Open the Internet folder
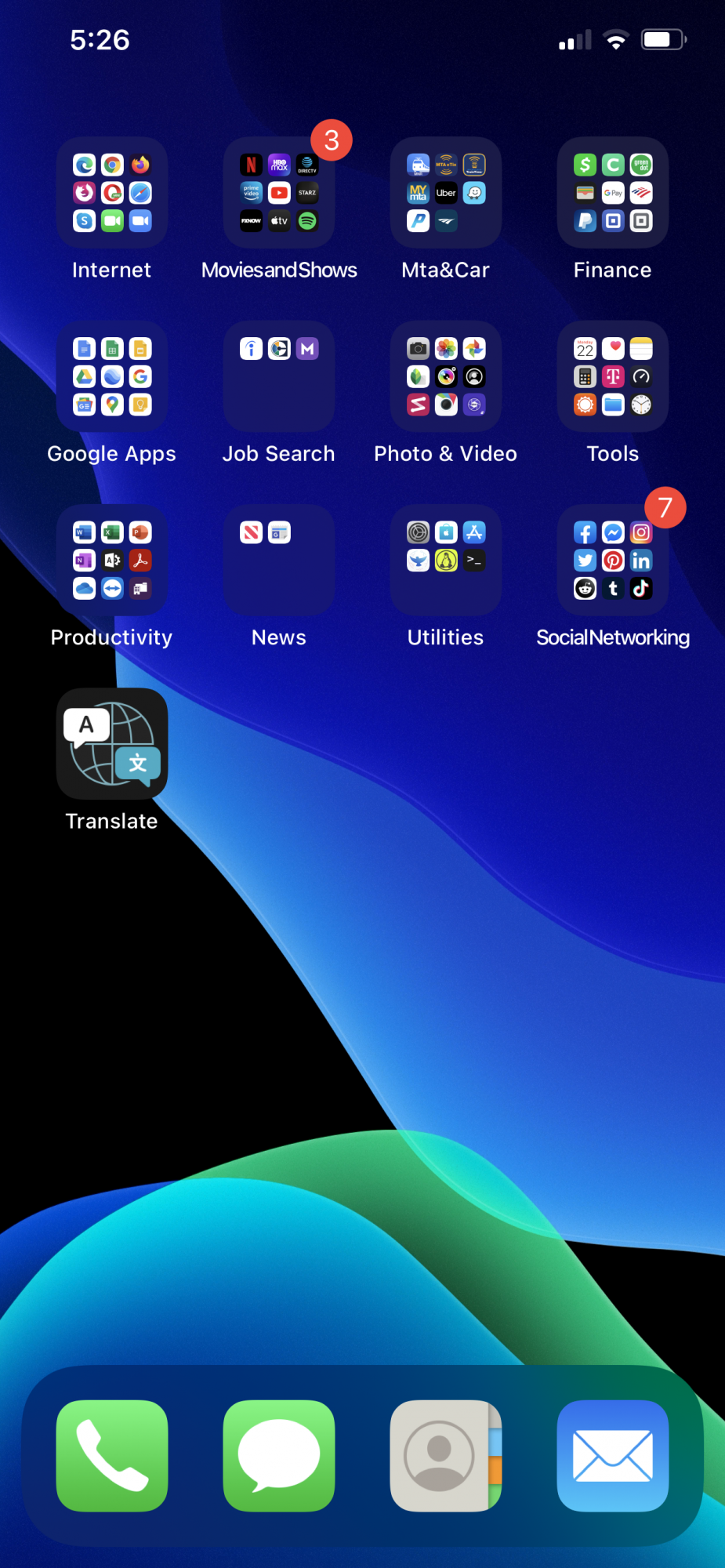The image size is (725, 1568). tap(112, 193)
